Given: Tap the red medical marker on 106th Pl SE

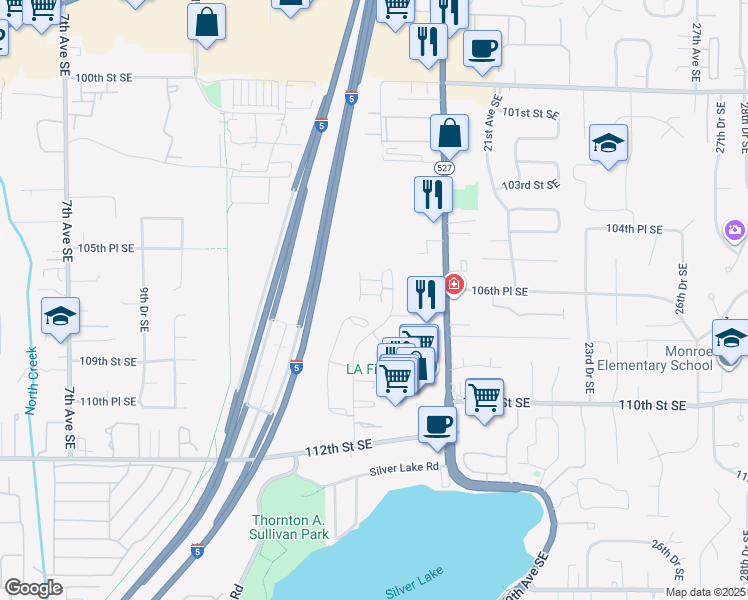Looking at the screenshot, I should click(454, 286).
